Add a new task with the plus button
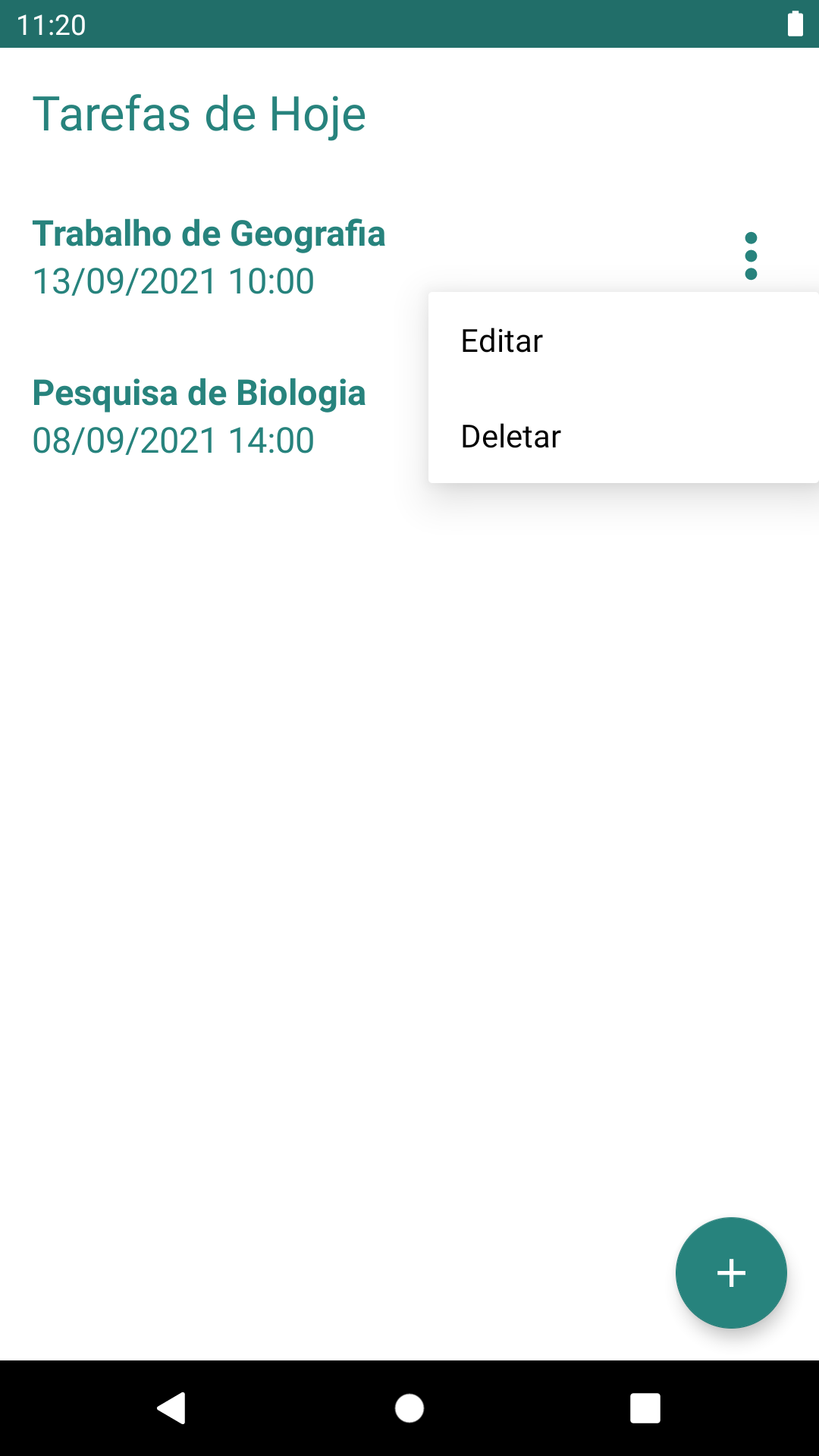This screenshot has width=819, height=1456. 731,1272
